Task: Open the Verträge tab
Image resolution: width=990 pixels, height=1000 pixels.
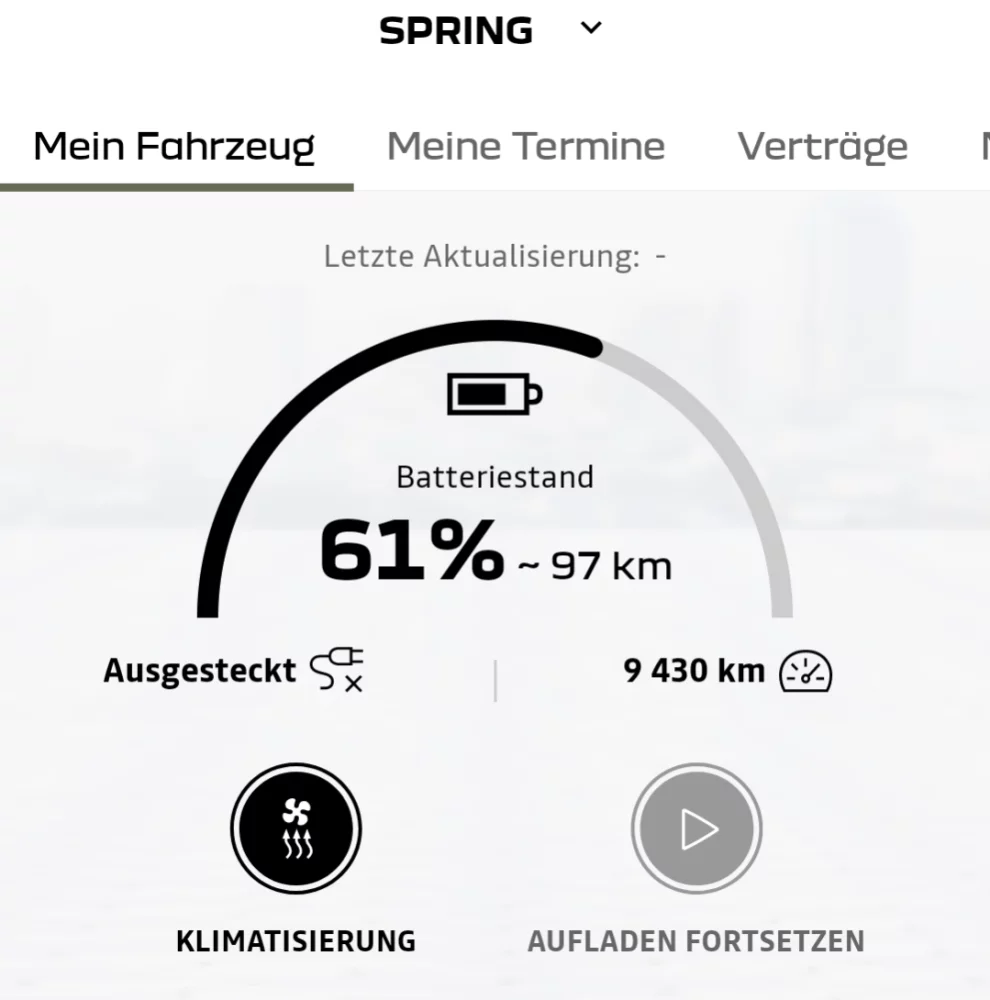Action: tap(822, 147)
